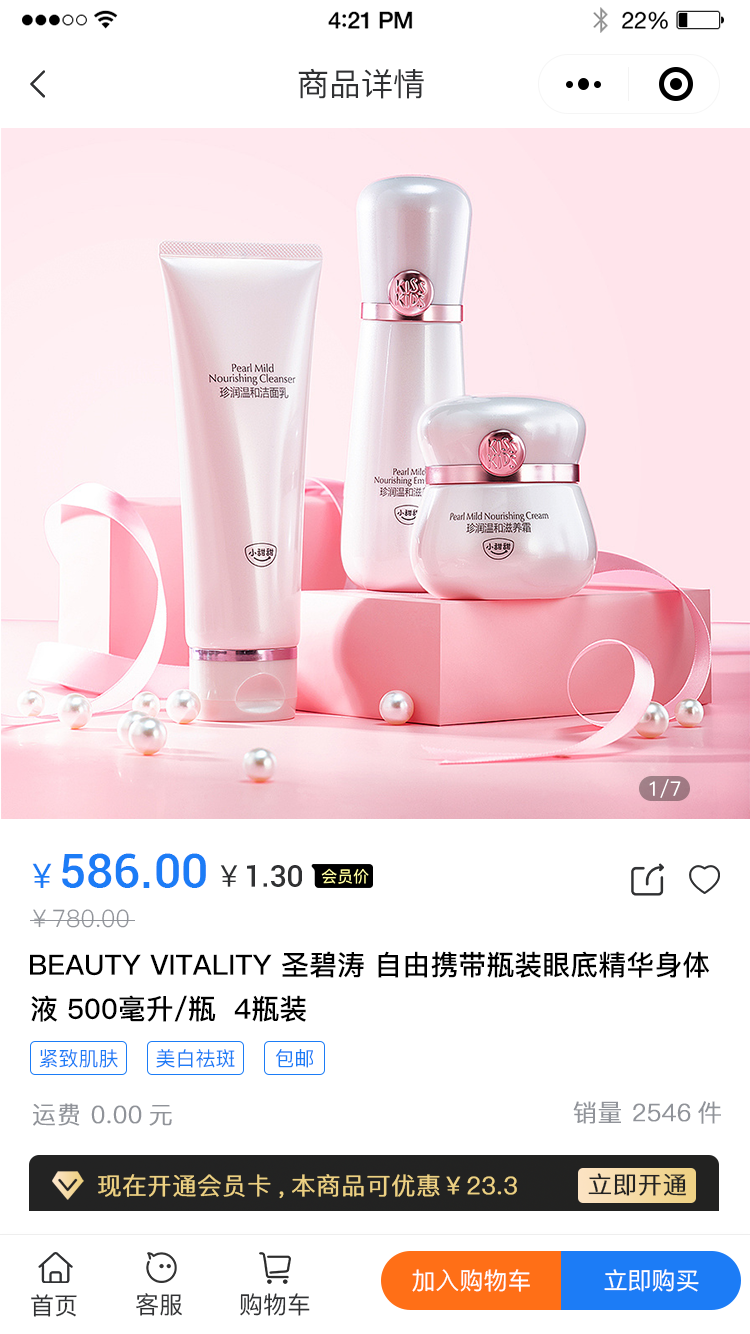Go to 首页 home tab
The width and height of the screenshot is (750, 1334).
[55, 1283]
